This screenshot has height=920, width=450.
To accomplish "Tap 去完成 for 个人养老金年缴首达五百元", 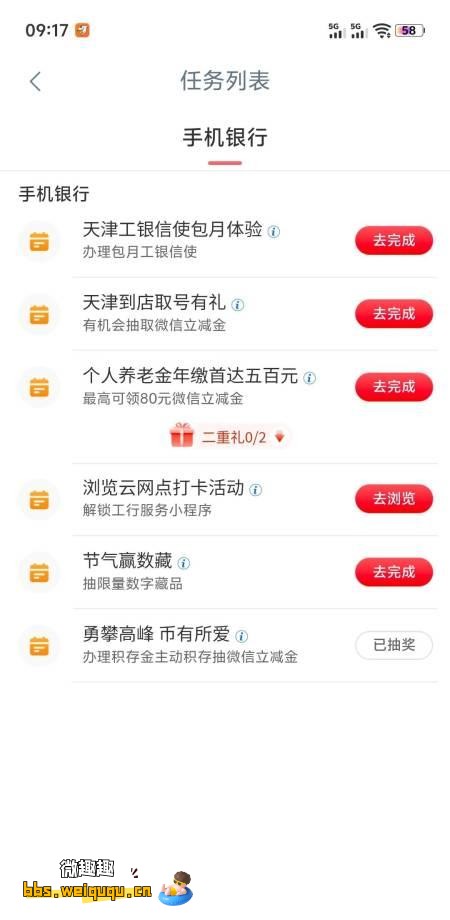I will 394,387.
